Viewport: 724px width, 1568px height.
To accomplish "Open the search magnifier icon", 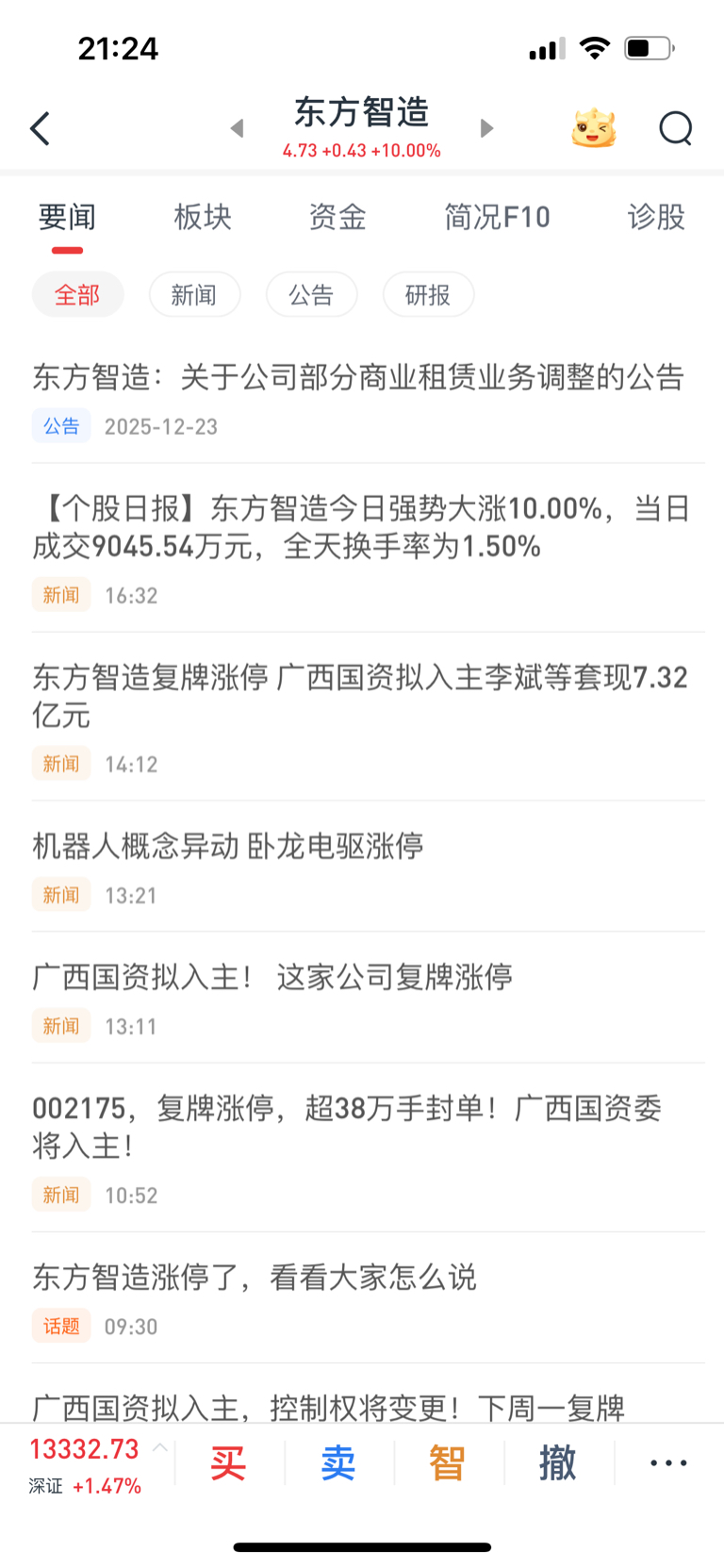I will tap(675, 128).
